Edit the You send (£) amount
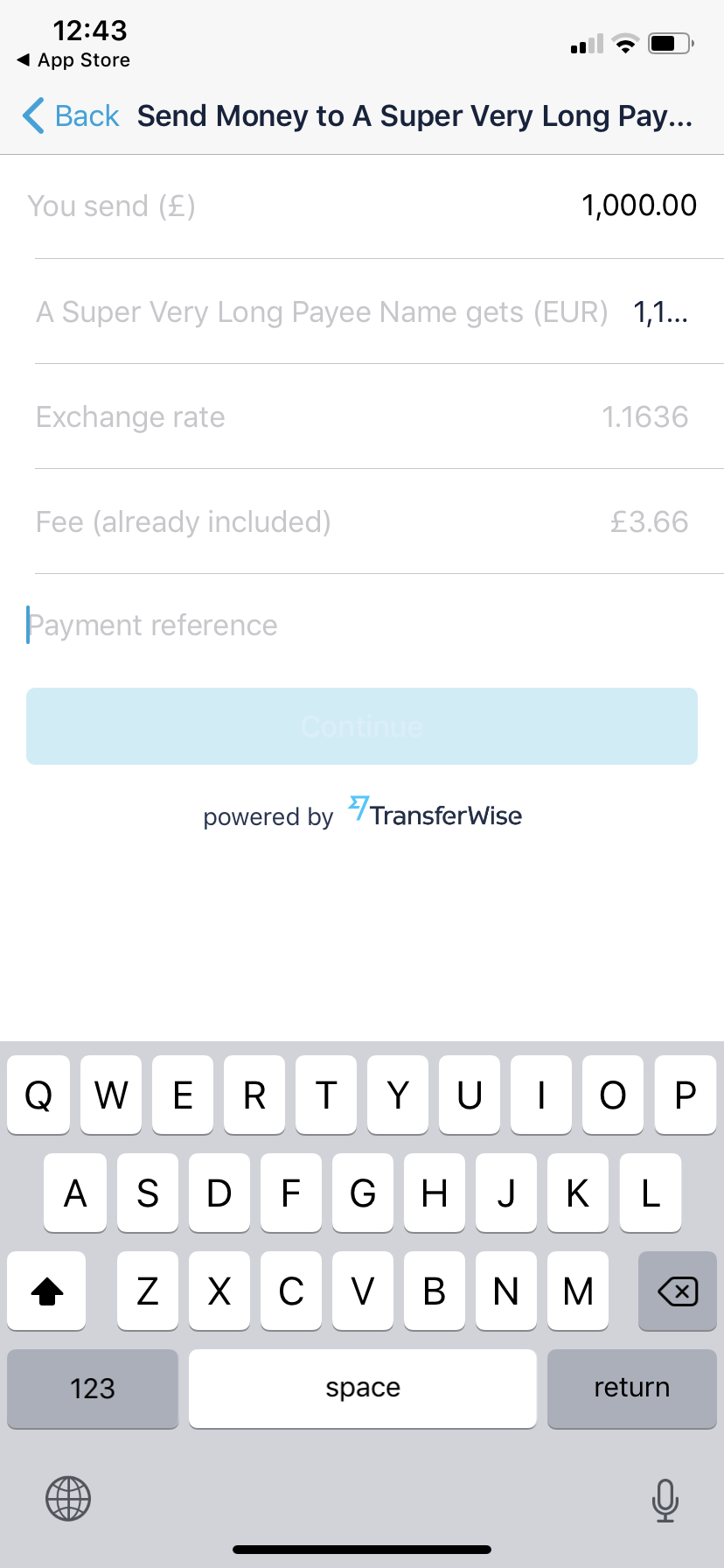724x1568 pixels. (638, 206)
